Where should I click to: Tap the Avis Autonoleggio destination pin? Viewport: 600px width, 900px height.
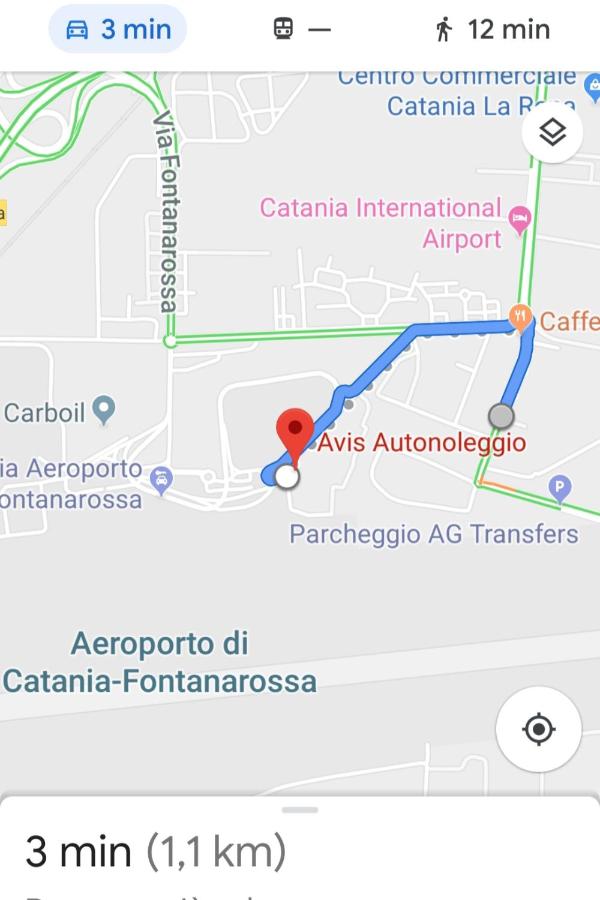294,432
